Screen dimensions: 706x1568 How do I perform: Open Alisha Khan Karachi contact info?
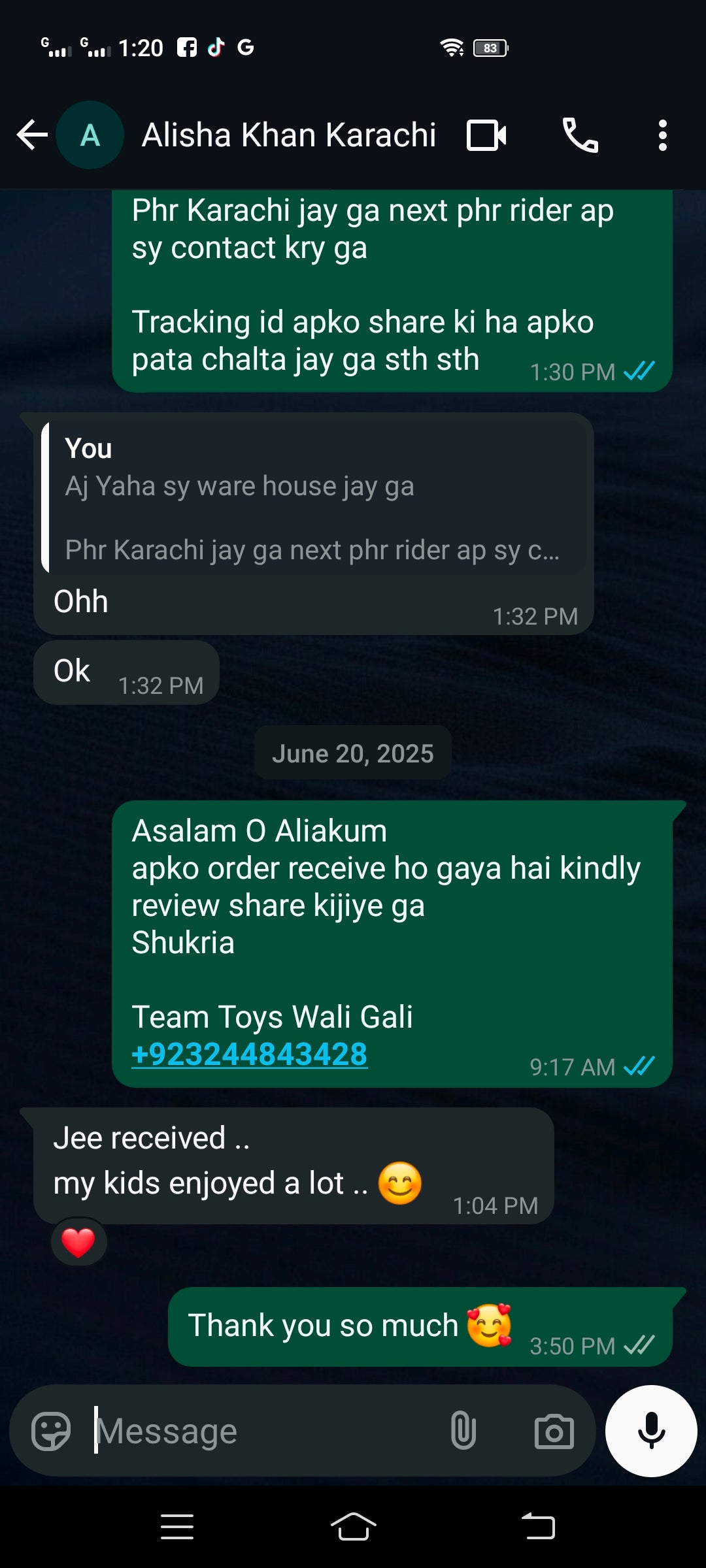pyautogui.click(x=289, y=136)
